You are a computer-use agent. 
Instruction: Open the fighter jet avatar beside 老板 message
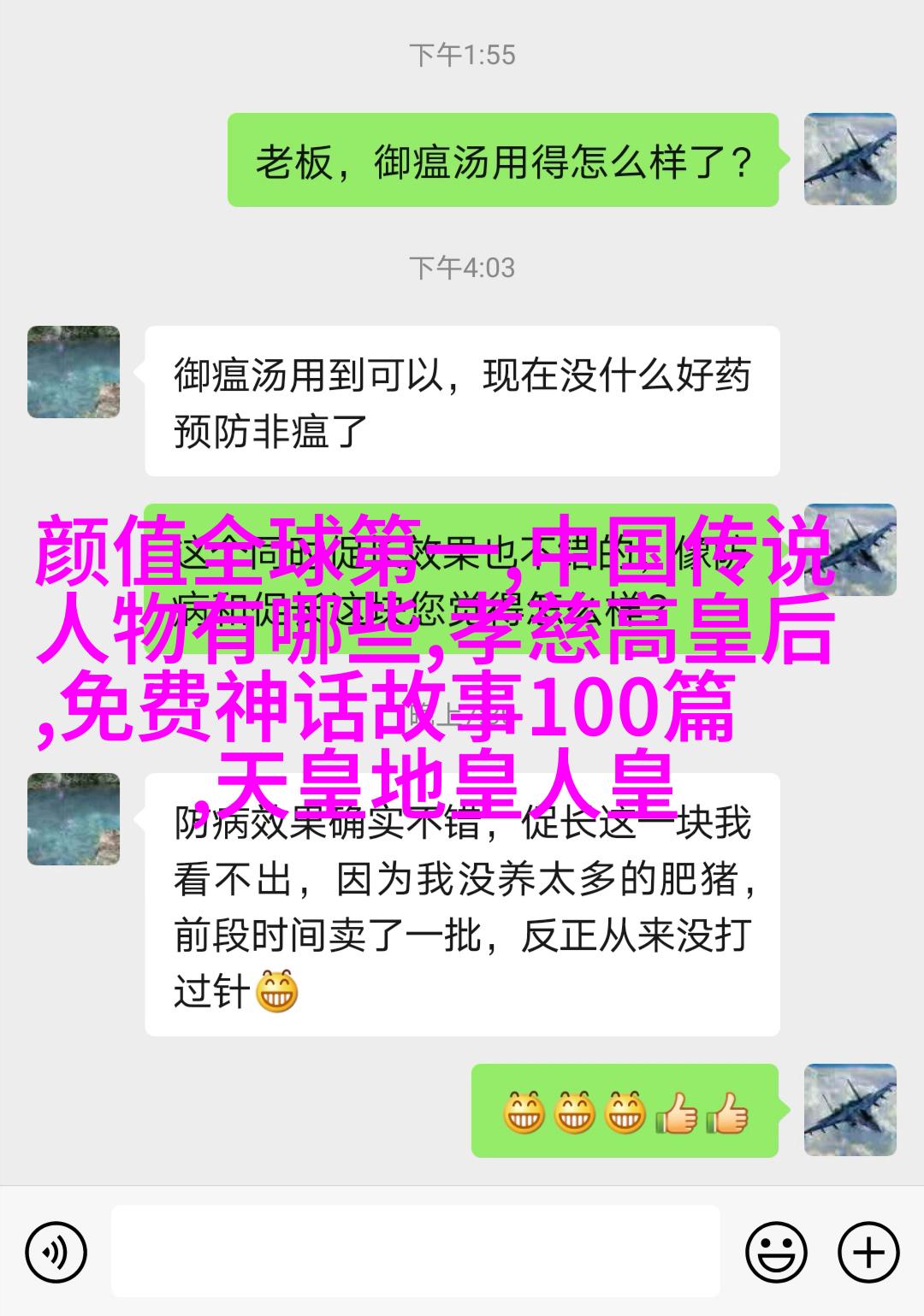[850, 159]
